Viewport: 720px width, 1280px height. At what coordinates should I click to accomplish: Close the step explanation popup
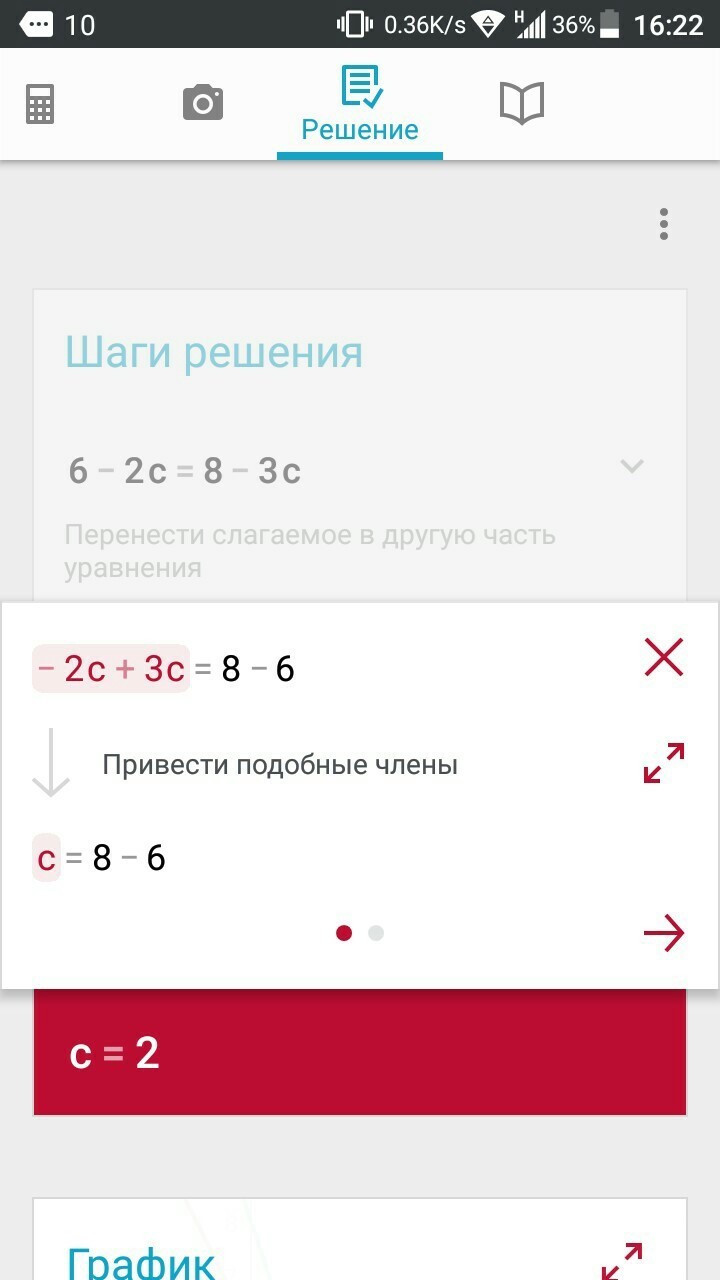[x=664, y=658]
